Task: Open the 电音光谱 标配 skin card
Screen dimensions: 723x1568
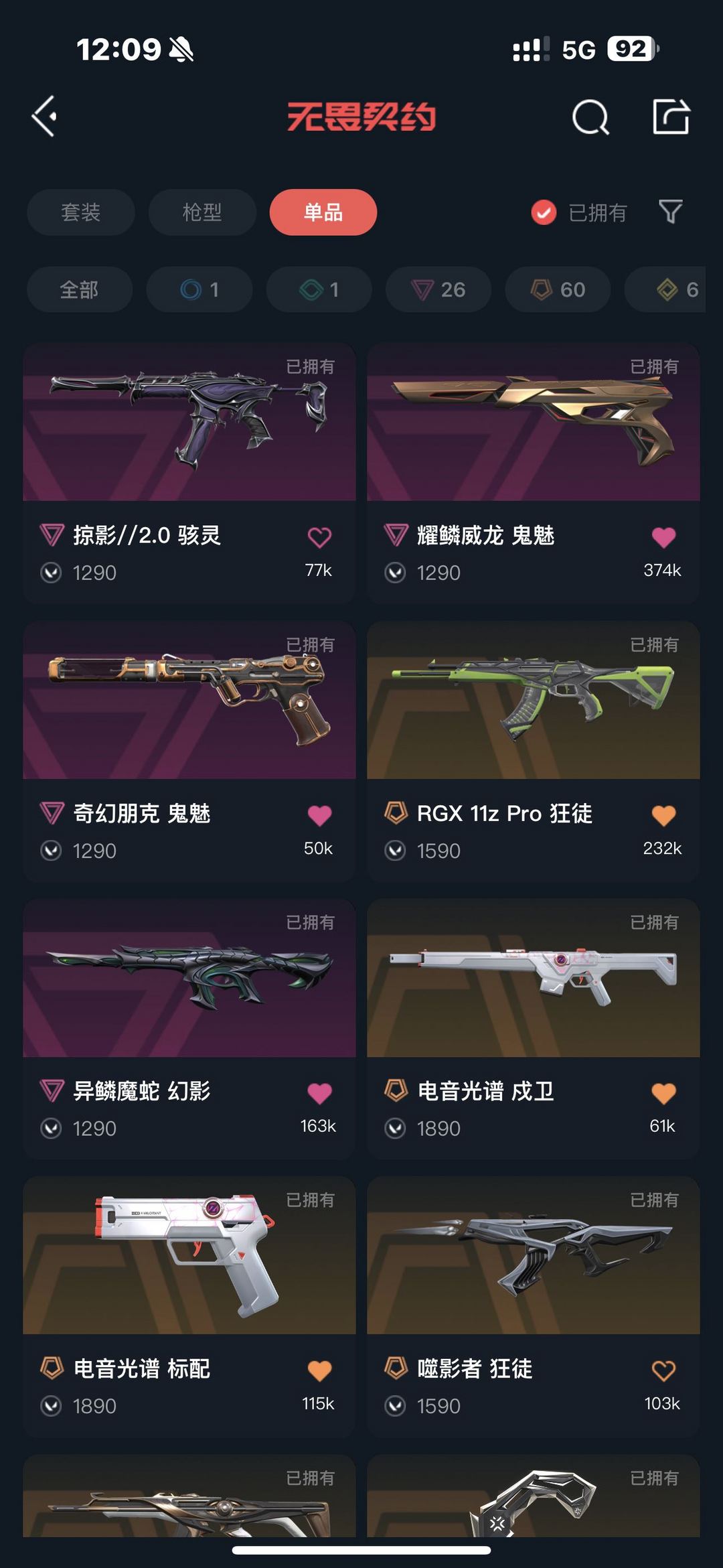Action: (x=189, y=1306)
